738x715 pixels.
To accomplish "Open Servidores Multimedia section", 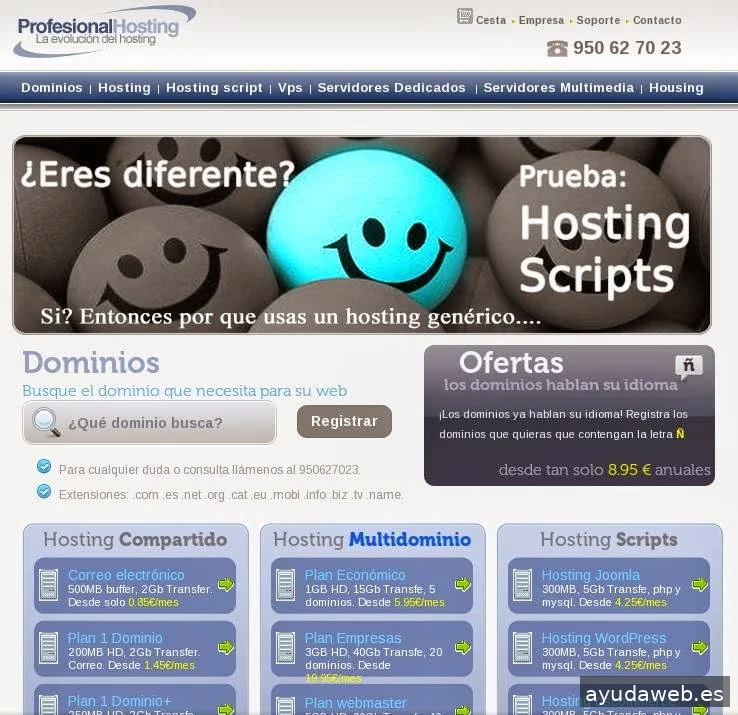I will tap(558, 88).
